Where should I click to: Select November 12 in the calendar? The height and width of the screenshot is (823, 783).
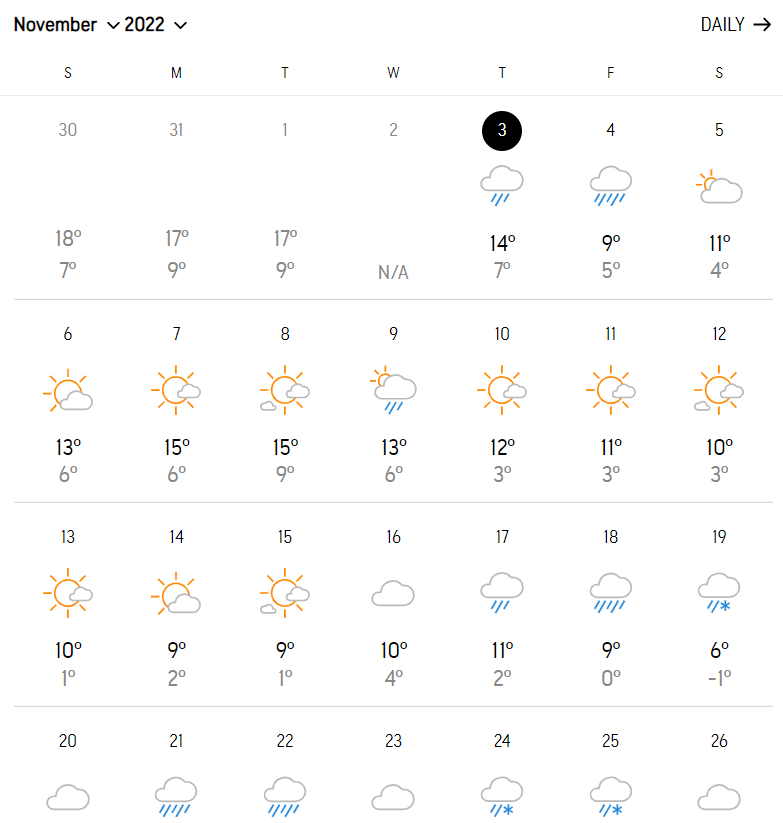pos(719,400)
